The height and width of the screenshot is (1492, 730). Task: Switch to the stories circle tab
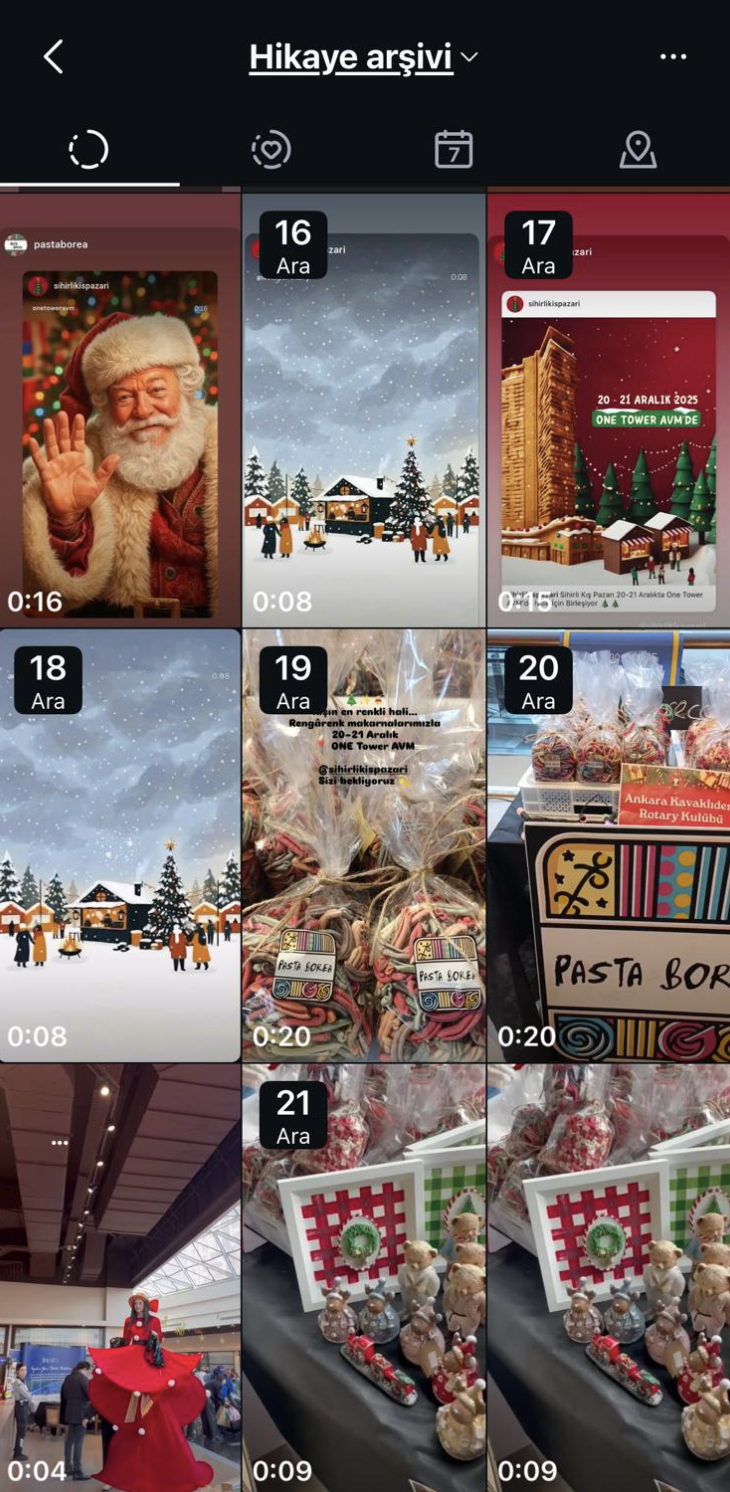(88, 150)
